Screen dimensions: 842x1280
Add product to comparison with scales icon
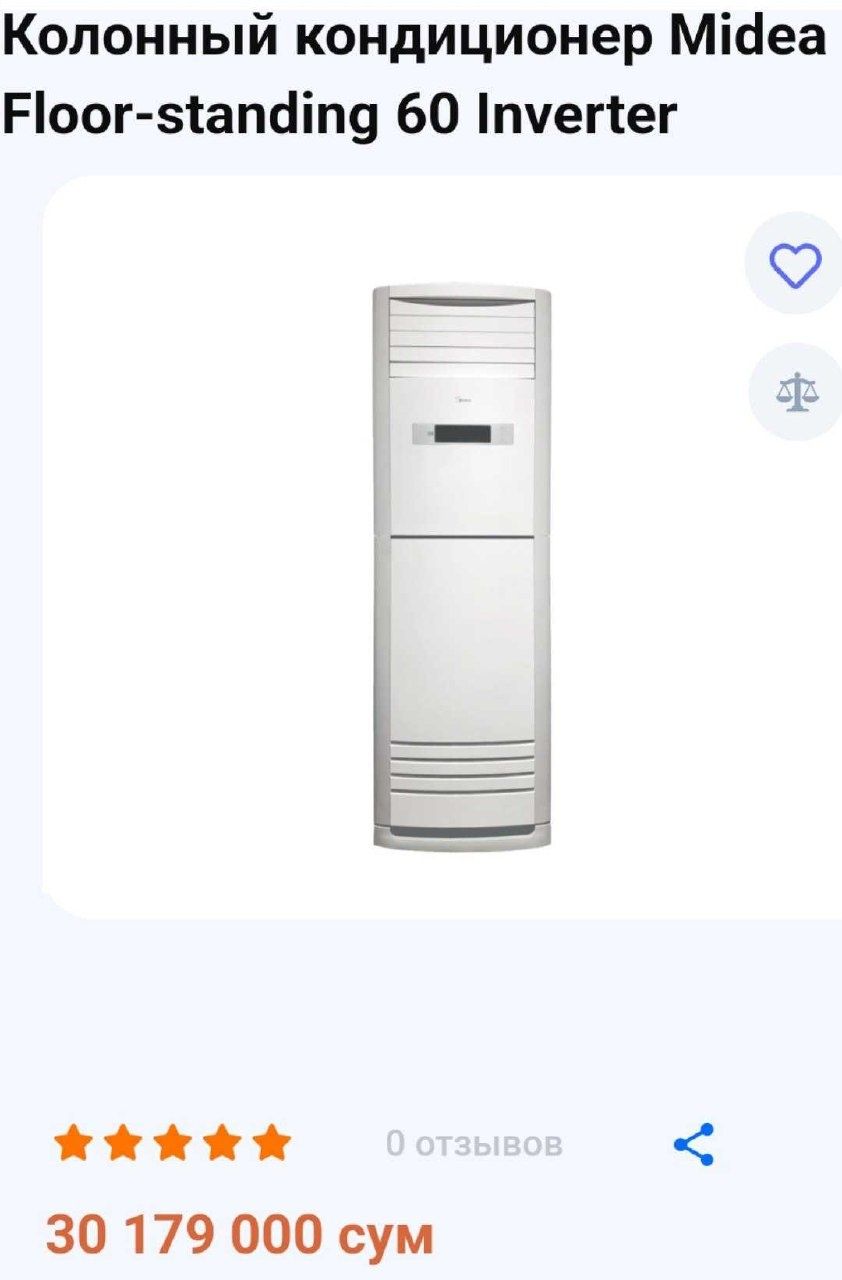tap(796, 392)
